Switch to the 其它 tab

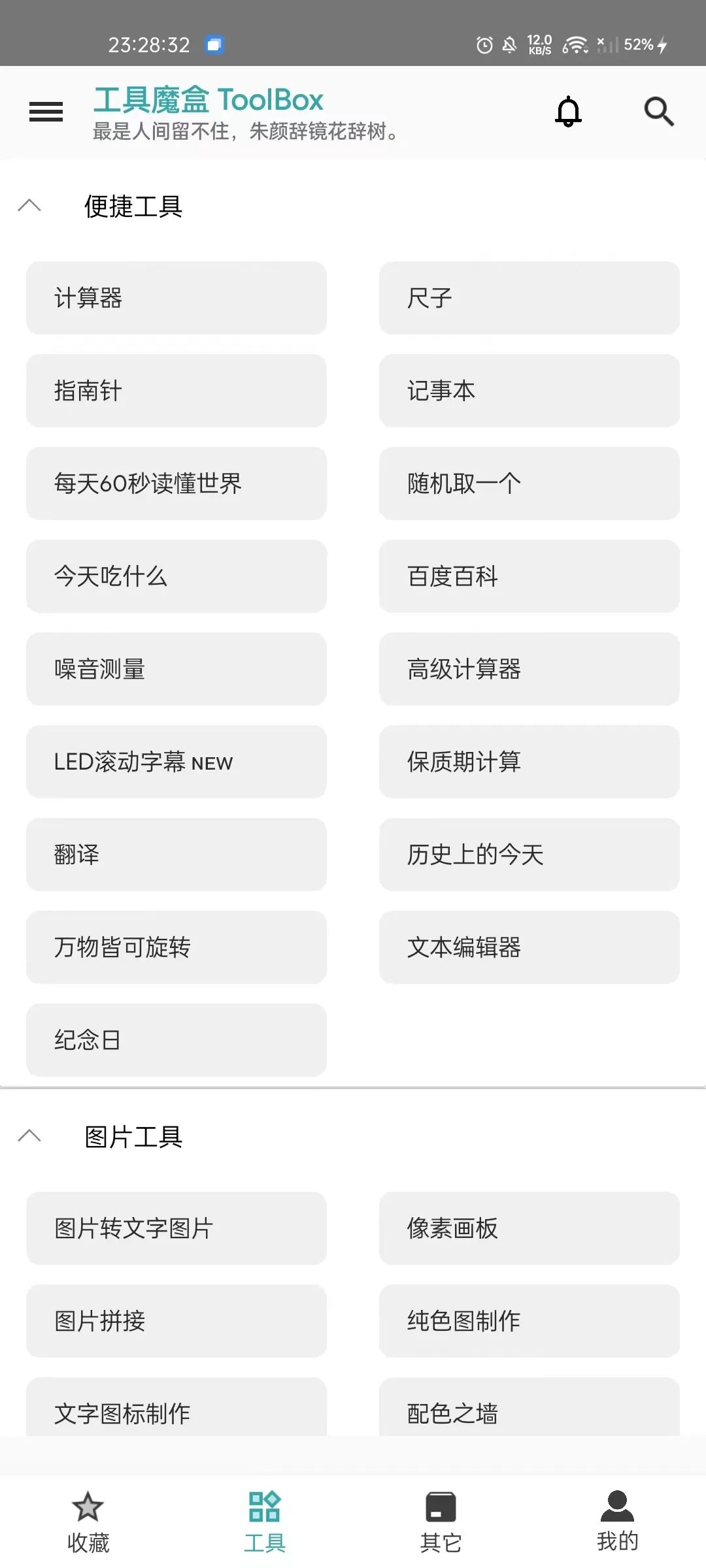coord(441,1522)
